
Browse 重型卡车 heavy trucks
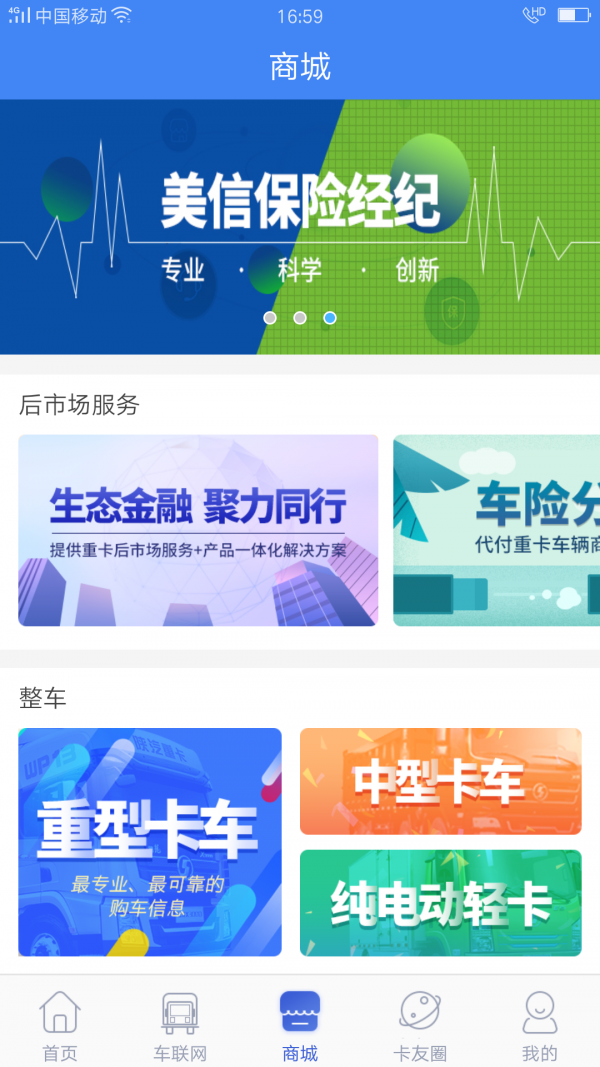[x=150, y=841]
